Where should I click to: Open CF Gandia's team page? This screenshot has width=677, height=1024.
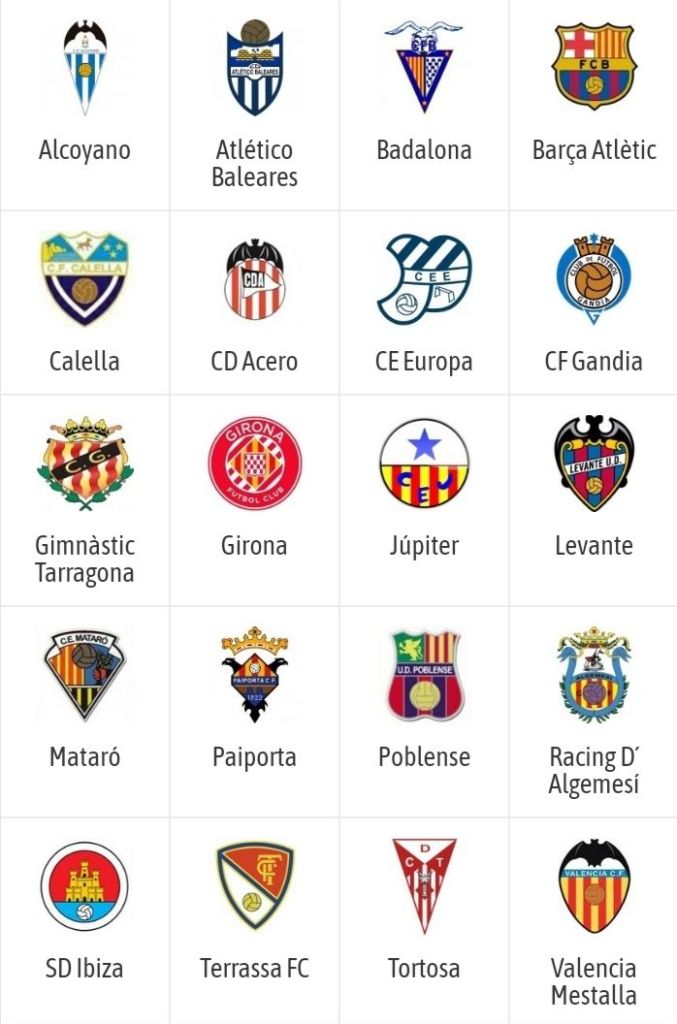pos(594,300)
